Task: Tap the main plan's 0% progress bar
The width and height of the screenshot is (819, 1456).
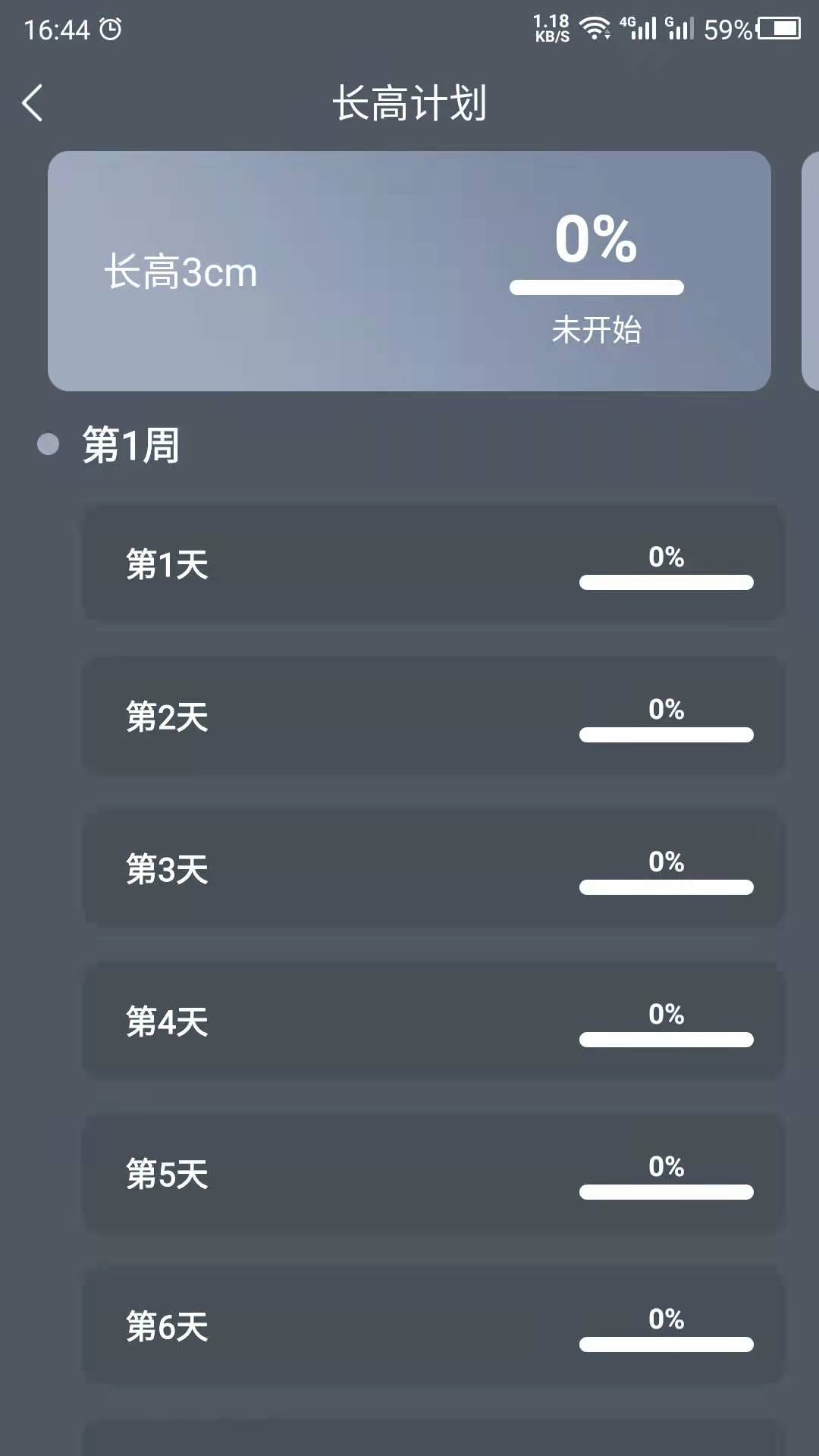Action: click(x=596, y=286)
